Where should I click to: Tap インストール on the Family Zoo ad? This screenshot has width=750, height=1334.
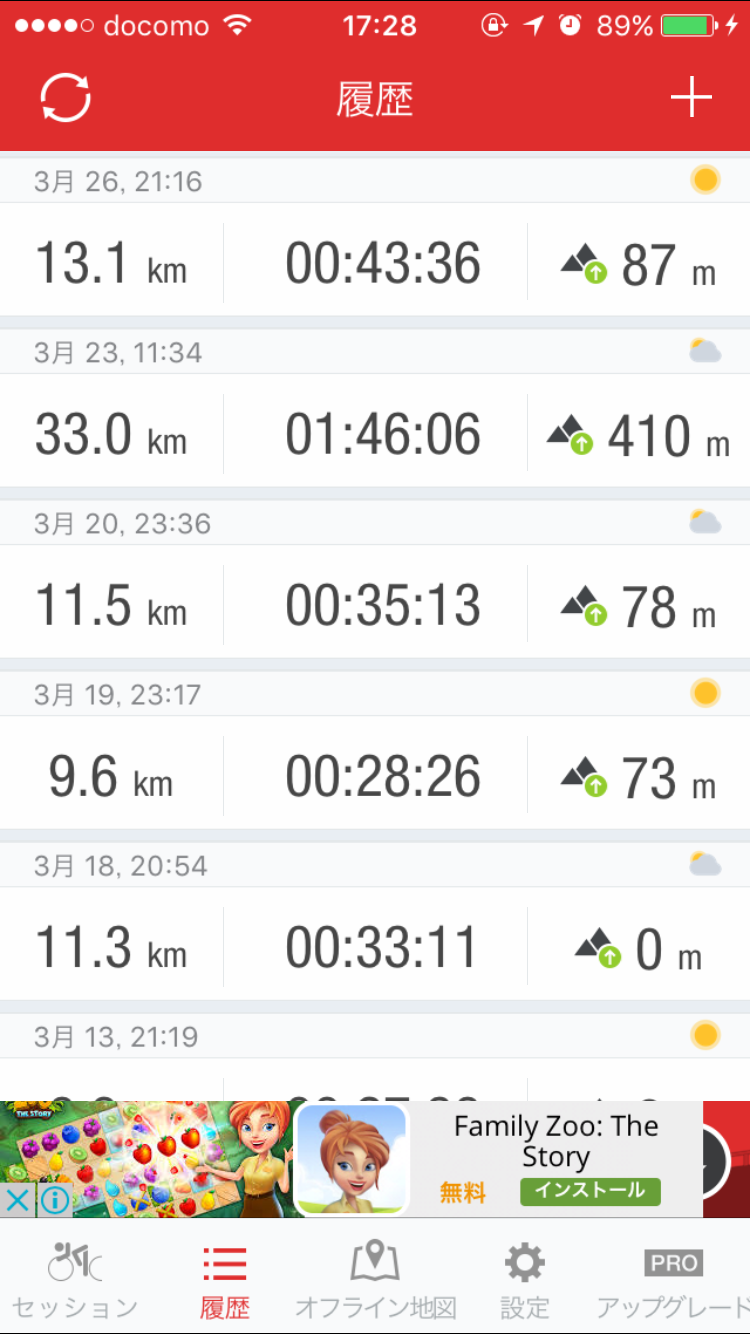coord(590,1191)
